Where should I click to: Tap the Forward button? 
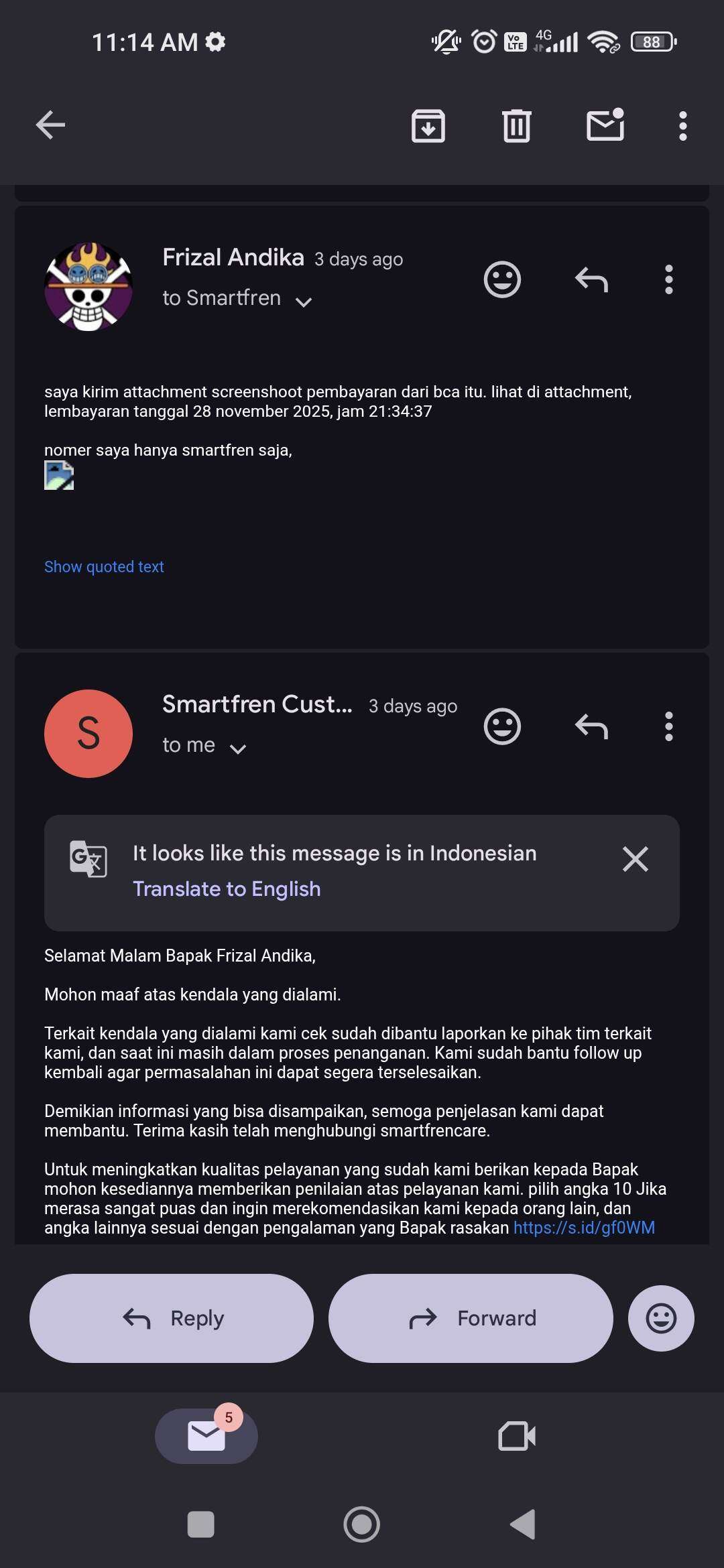tap(471, 1318)
